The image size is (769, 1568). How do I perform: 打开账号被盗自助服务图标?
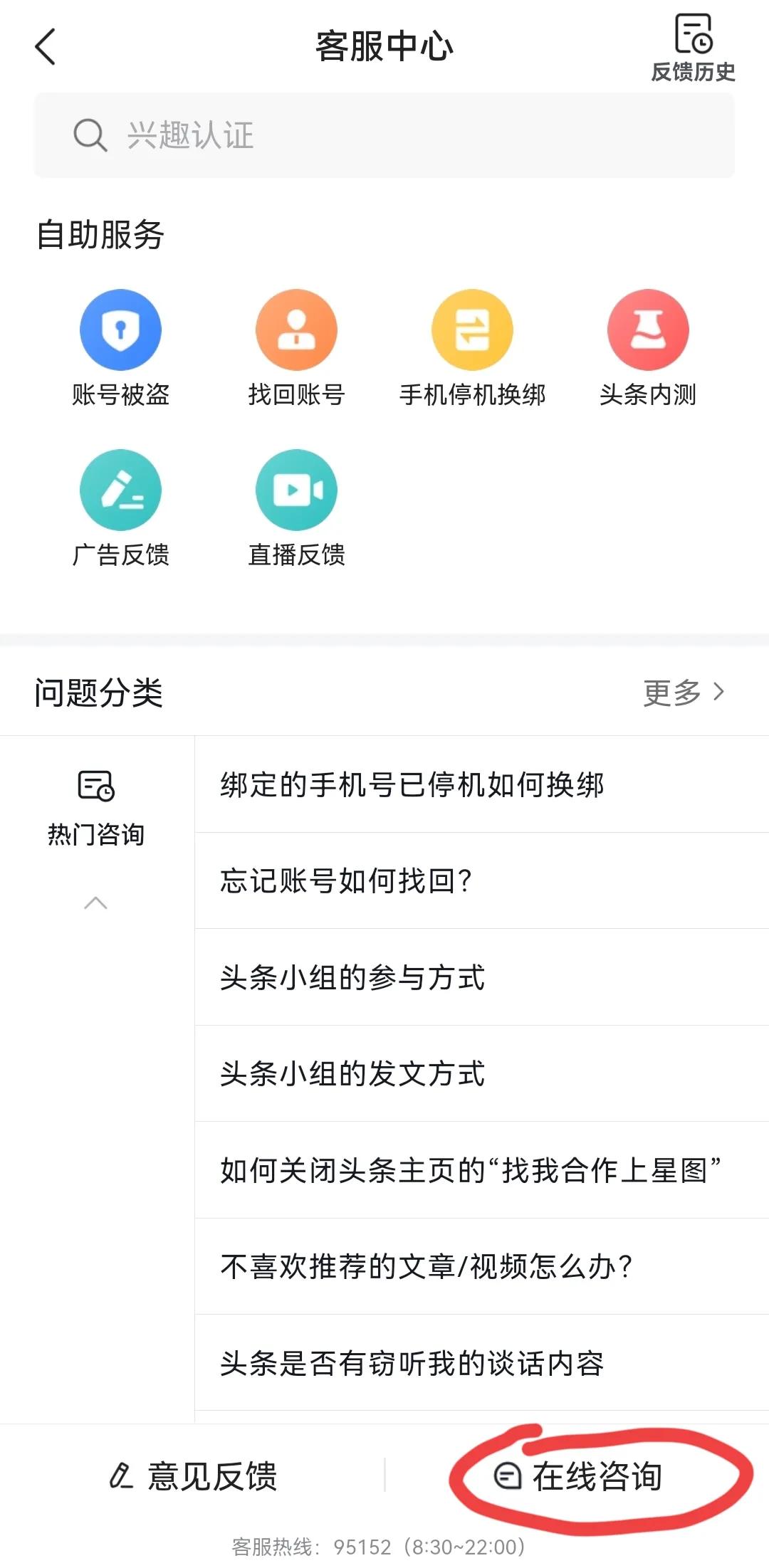pos(120,331)
